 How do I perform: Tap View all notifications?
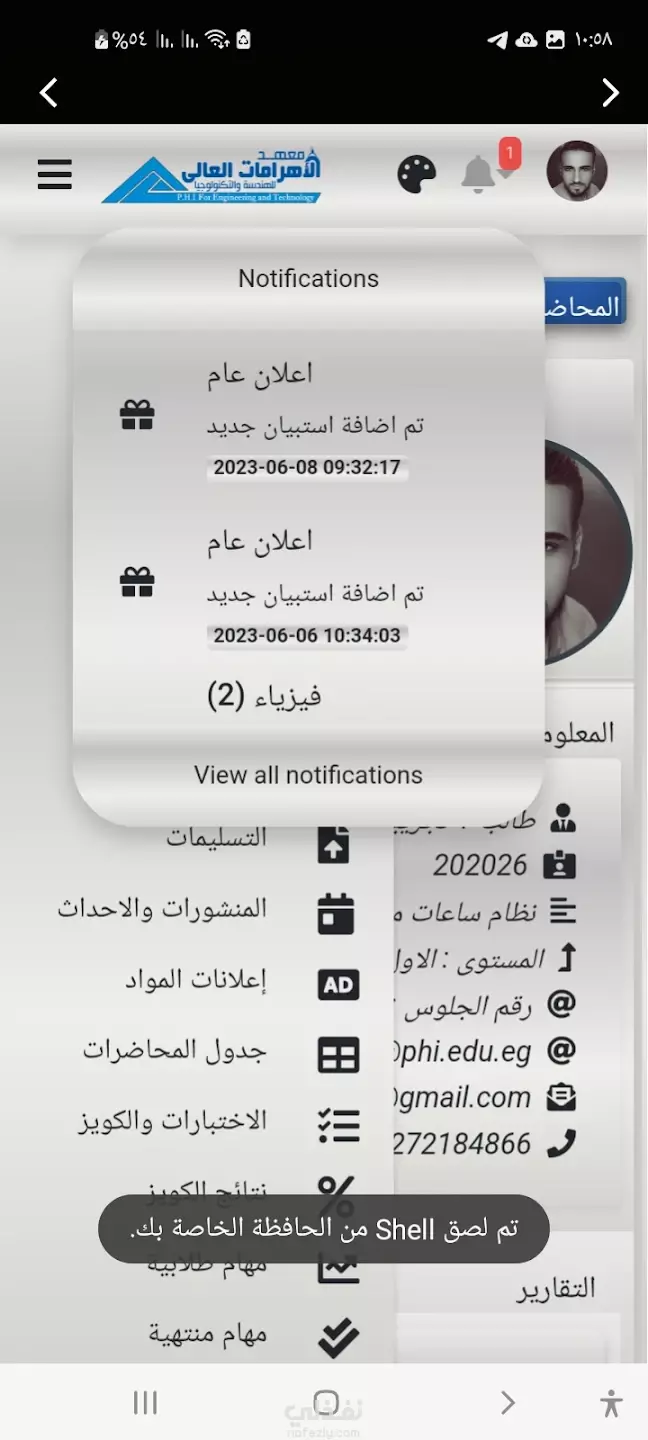(x=308, y=775)
